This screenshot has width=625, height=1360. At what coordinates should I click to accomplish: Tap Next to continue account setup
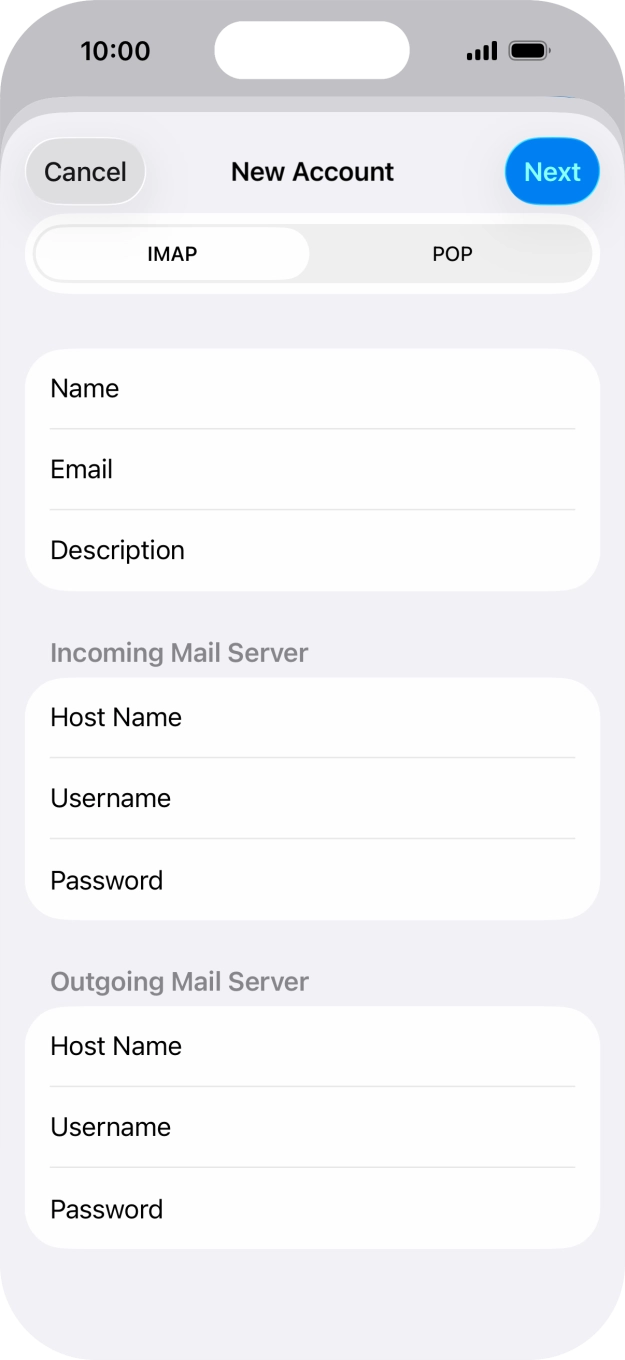click(552, 172)
